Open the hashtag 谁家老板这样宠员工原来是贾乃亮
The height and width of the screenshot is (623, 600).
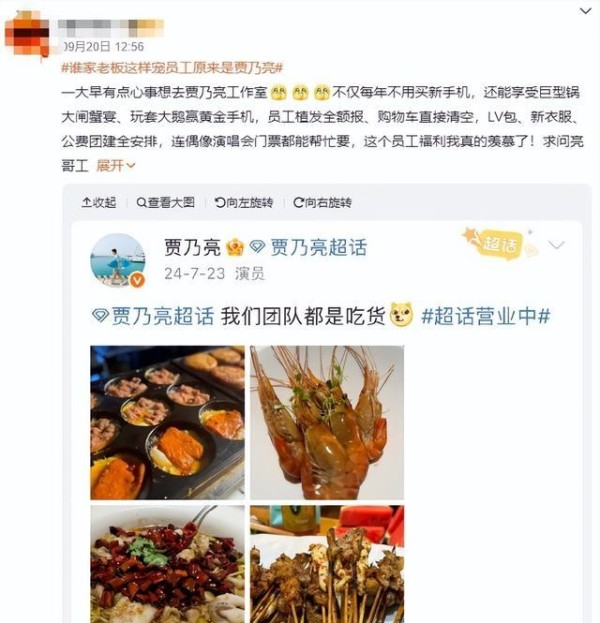coord(171,67)
